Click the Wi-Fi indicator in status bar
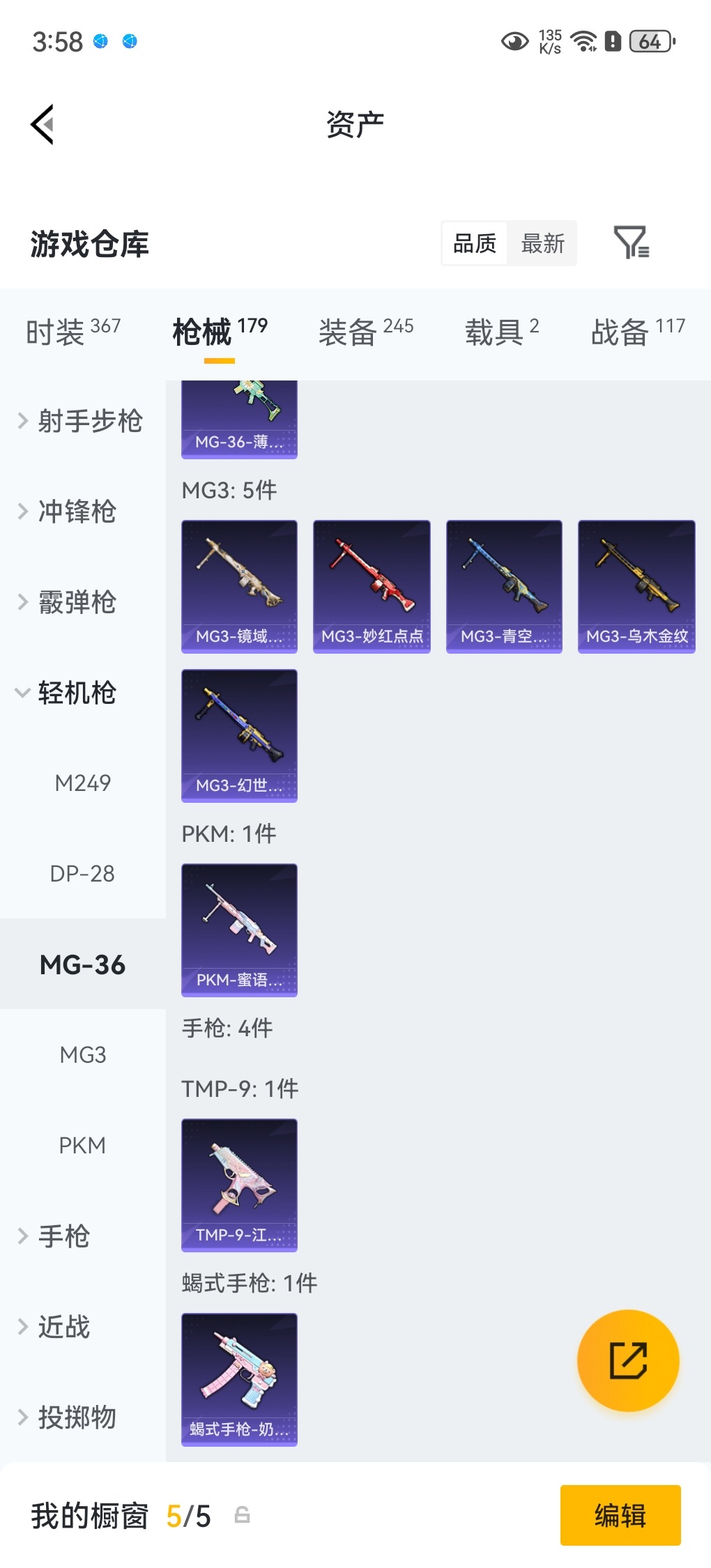711x1568 pixels. coord(582,42)
